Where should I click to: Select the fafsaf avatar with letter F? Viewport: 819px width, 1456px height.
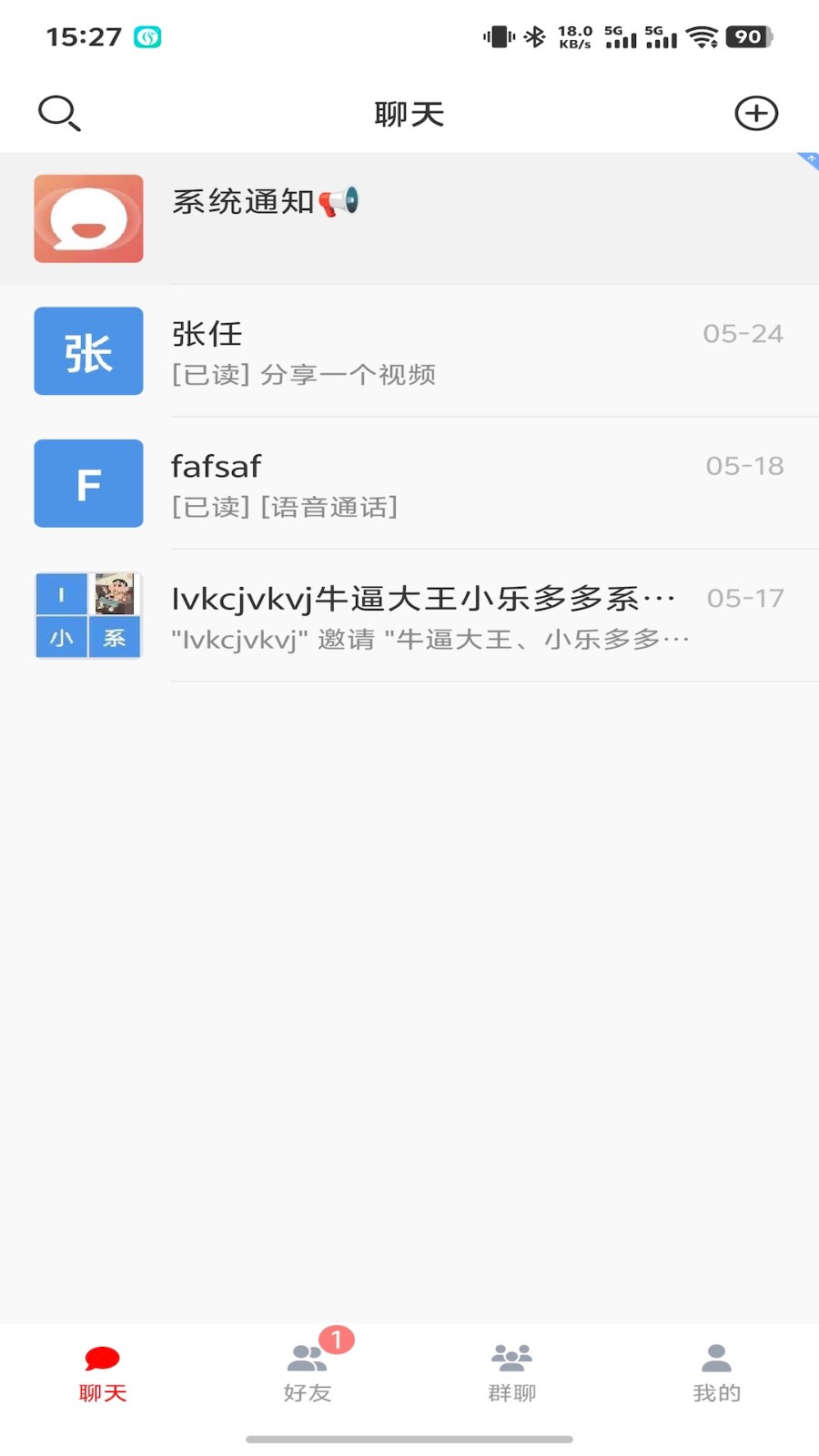coord(88,483)
